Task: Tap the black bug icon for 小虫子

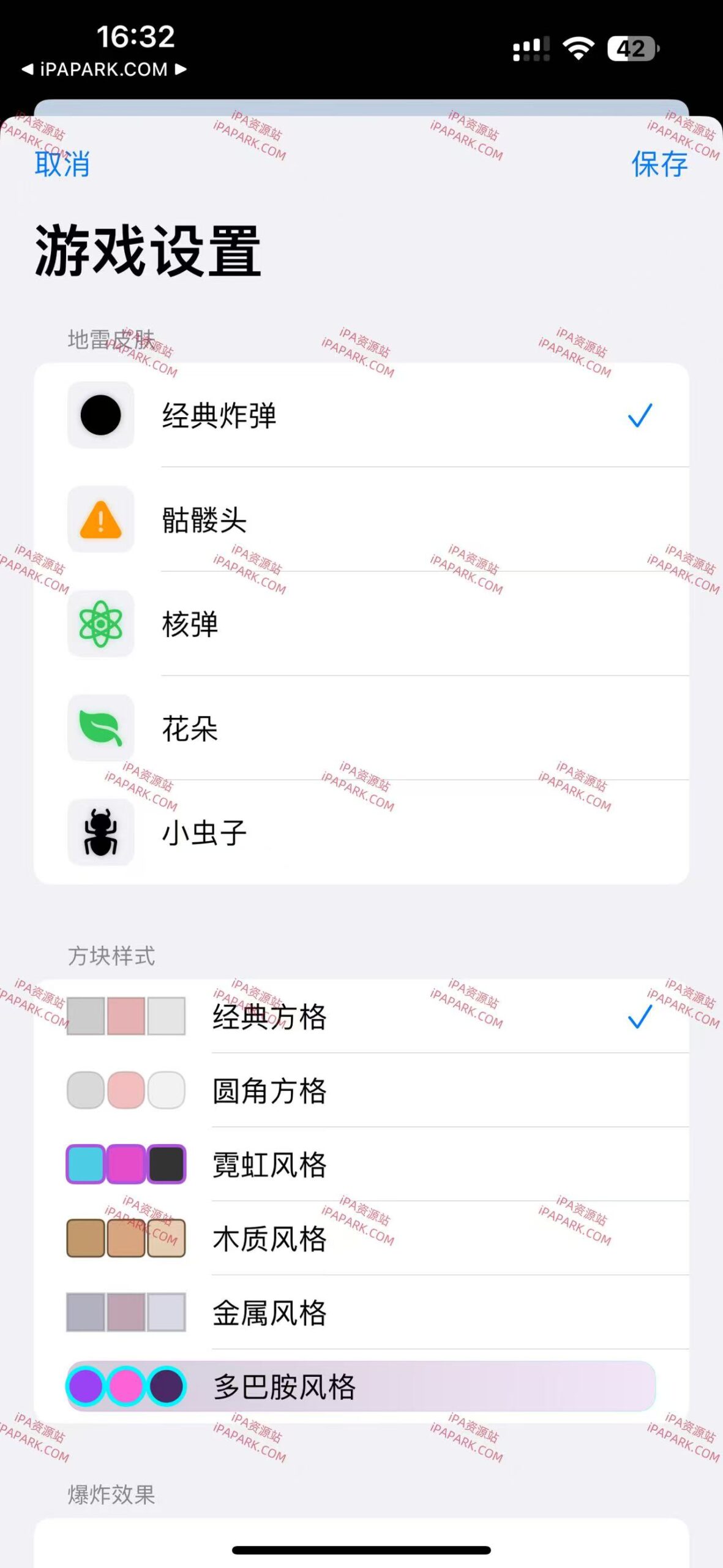Action: point(100,833)
